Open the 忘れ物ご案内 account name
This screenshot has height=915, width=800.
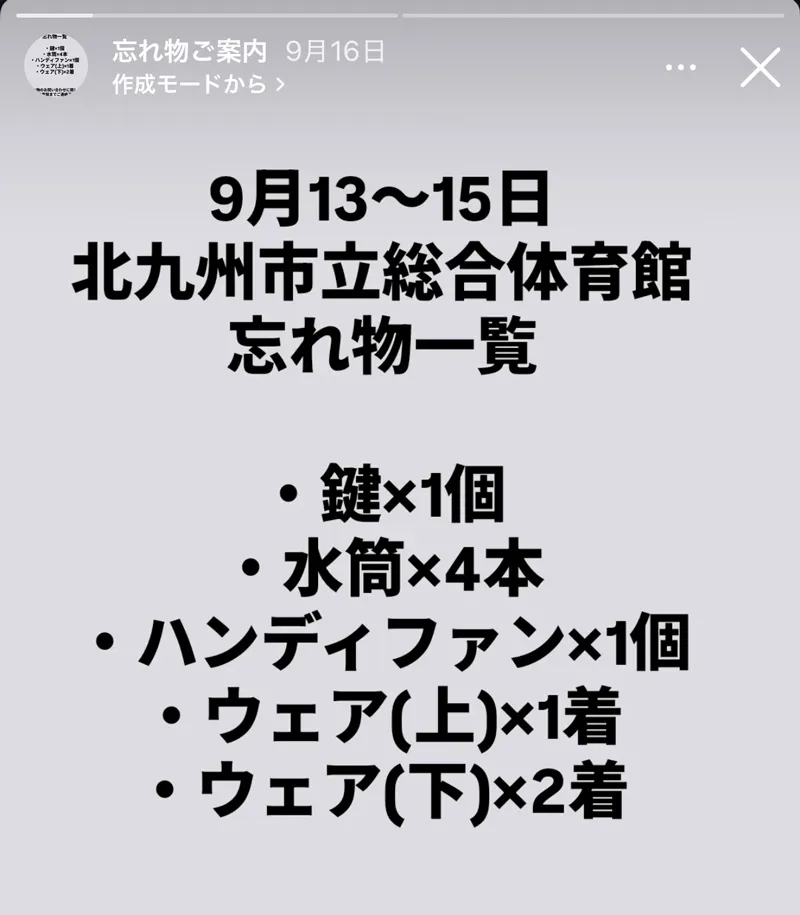[x=190, y=51]
